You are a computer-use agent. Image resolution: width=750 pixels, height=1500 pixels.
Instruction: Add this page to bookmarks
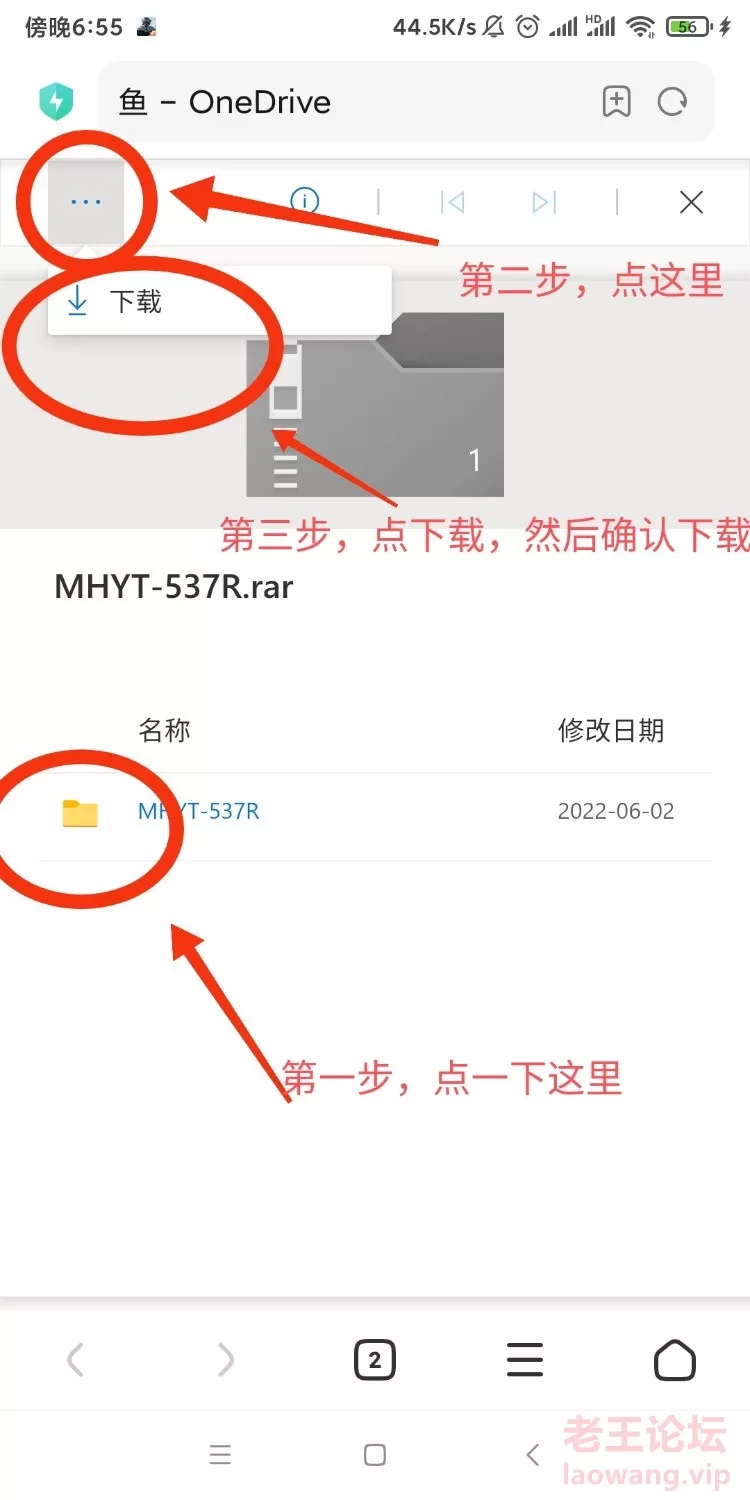coord(616,102)
